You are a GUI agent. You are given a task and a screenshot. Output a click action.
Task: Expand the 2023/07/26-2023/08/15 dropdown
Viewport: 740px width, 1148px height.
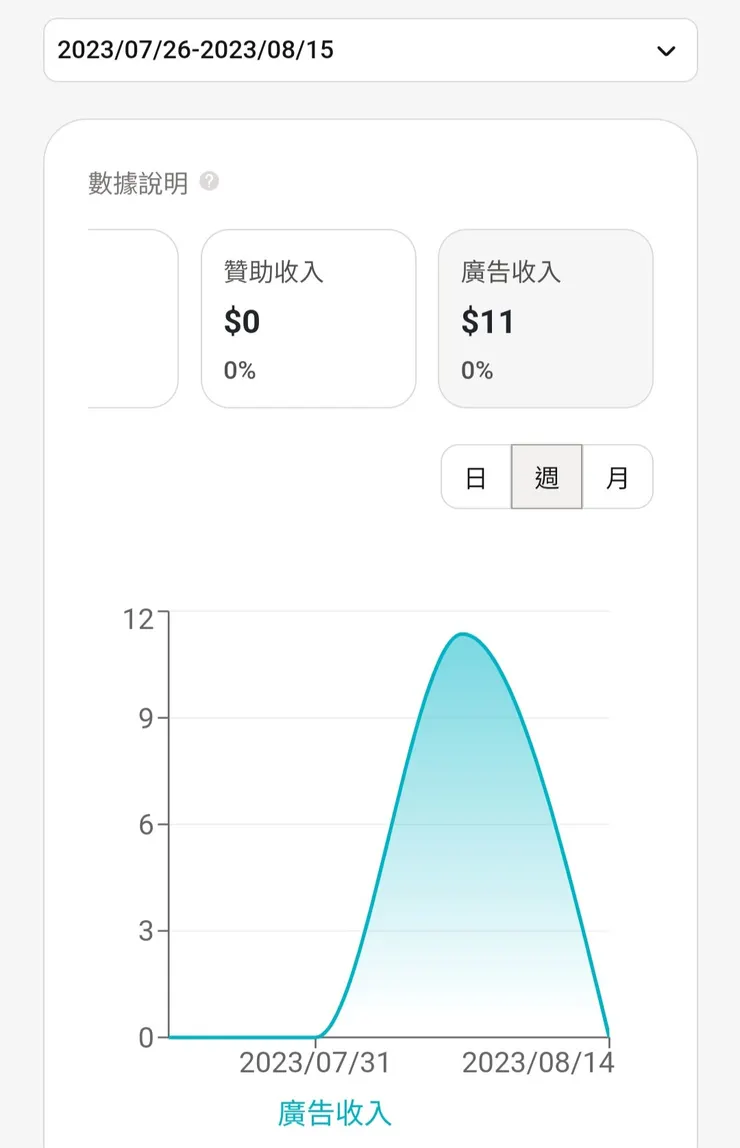(370, 50)
